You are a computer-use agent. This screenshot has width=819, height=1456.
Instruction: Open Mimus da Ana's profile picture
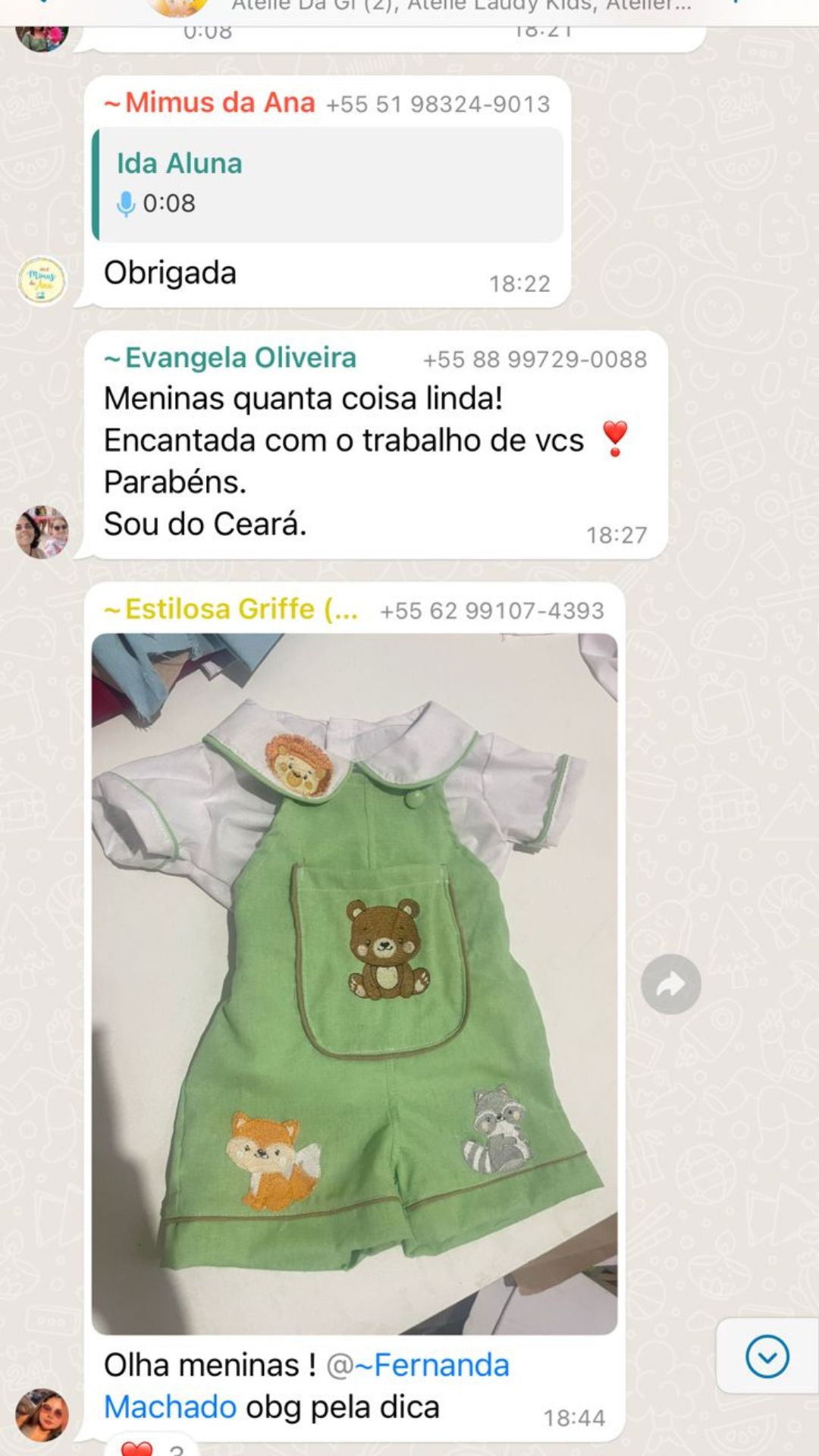tap(42, 281)
